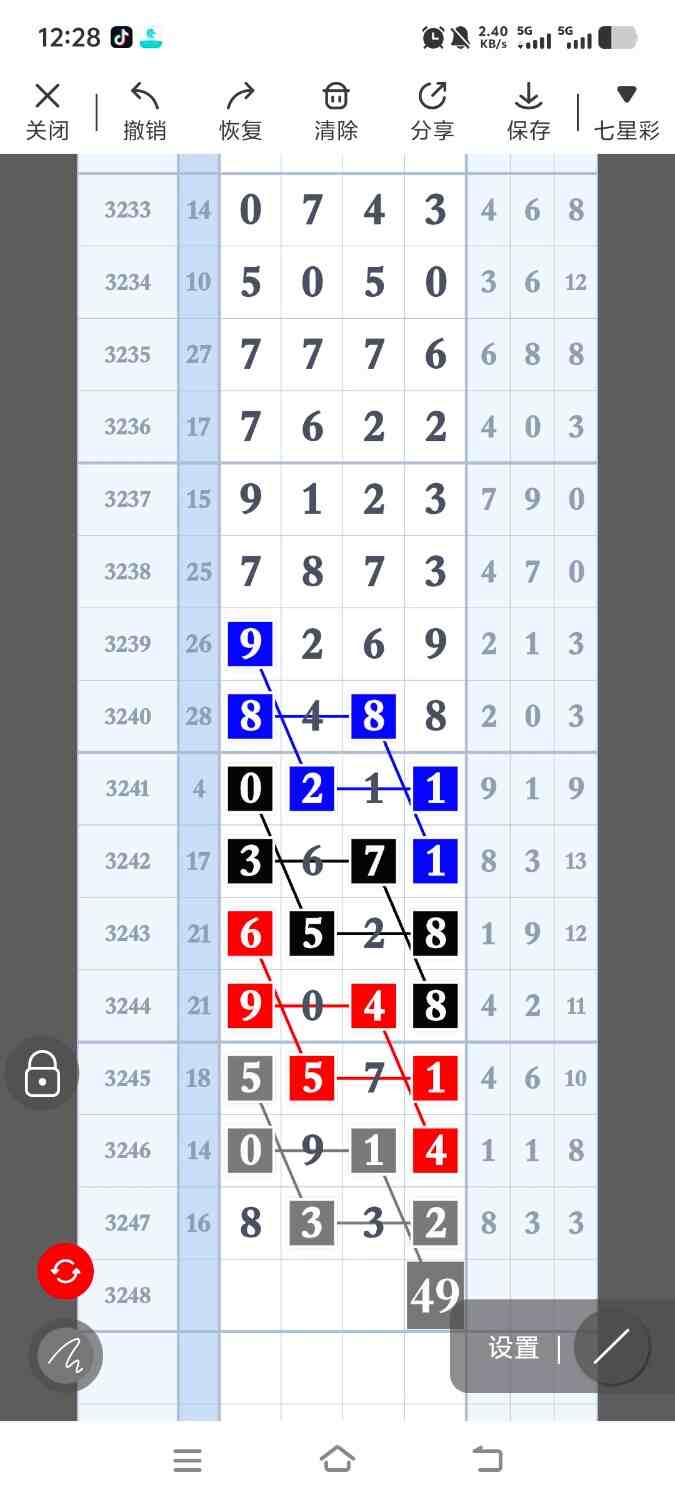
Task: Return to the system home screen
Action: (337, 1460)
